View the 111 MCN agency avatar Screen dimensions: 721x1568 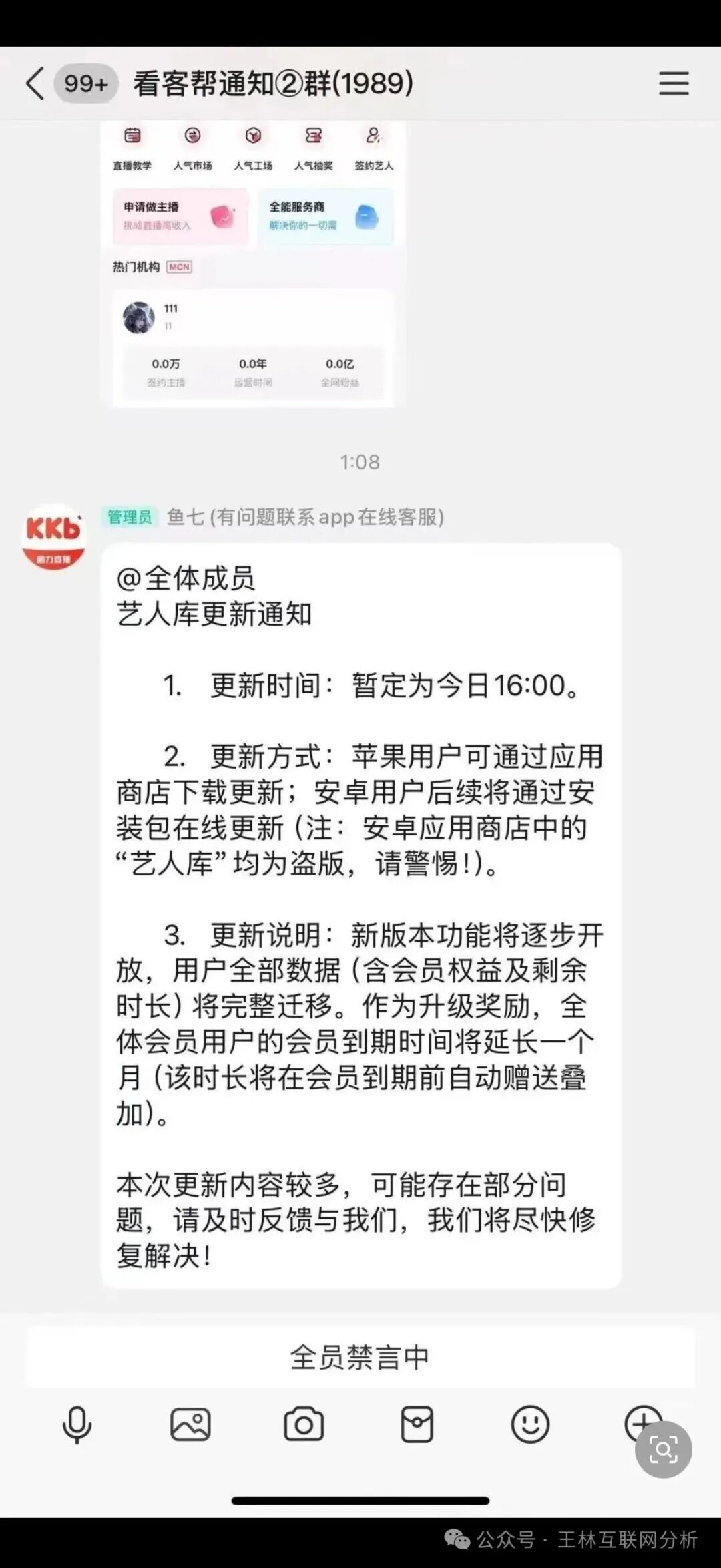(138, 319)
